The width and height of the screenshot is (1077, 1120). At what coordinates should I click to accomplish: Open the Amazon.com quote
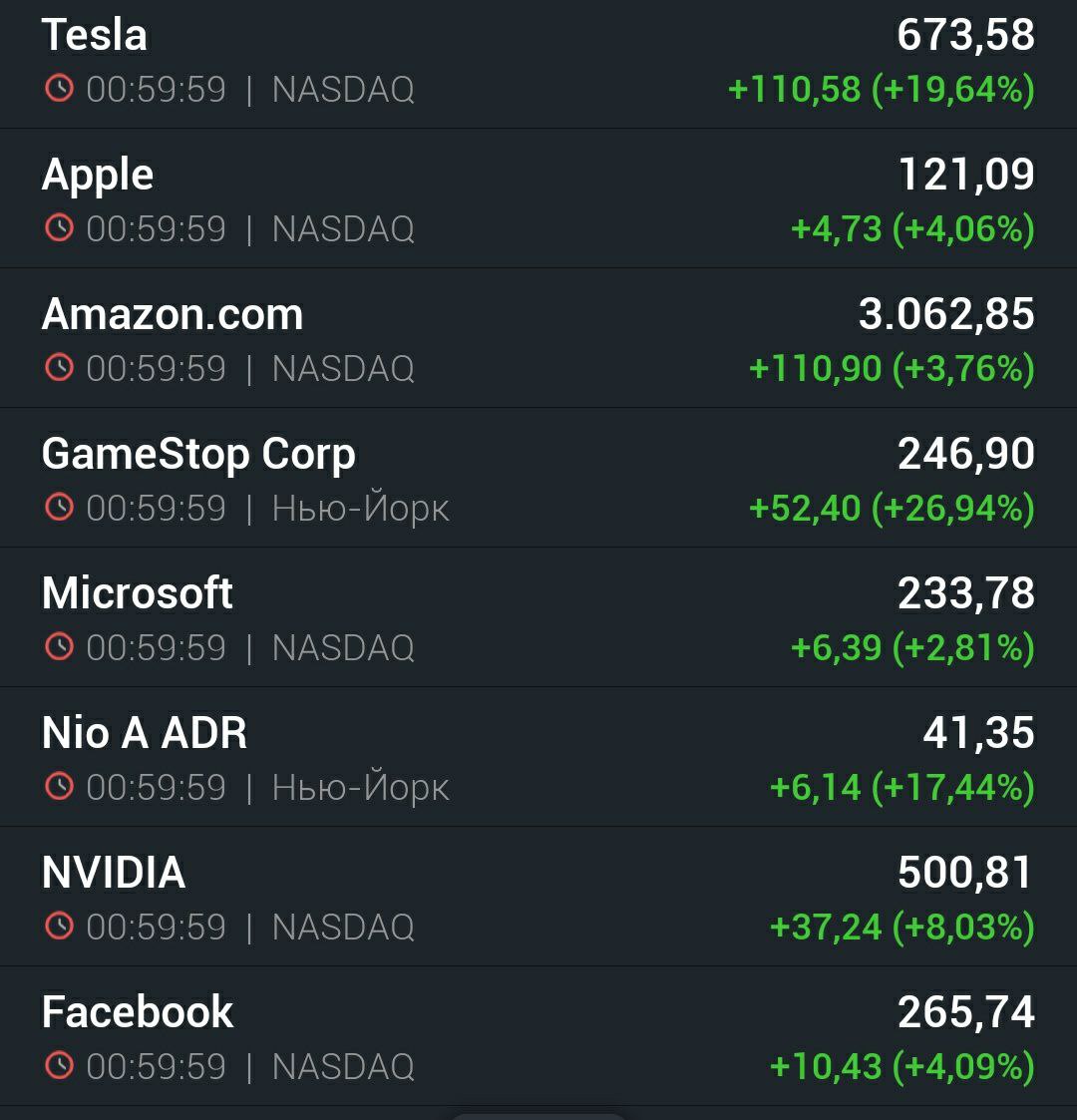pyautogui.click(x=173, y=315)
